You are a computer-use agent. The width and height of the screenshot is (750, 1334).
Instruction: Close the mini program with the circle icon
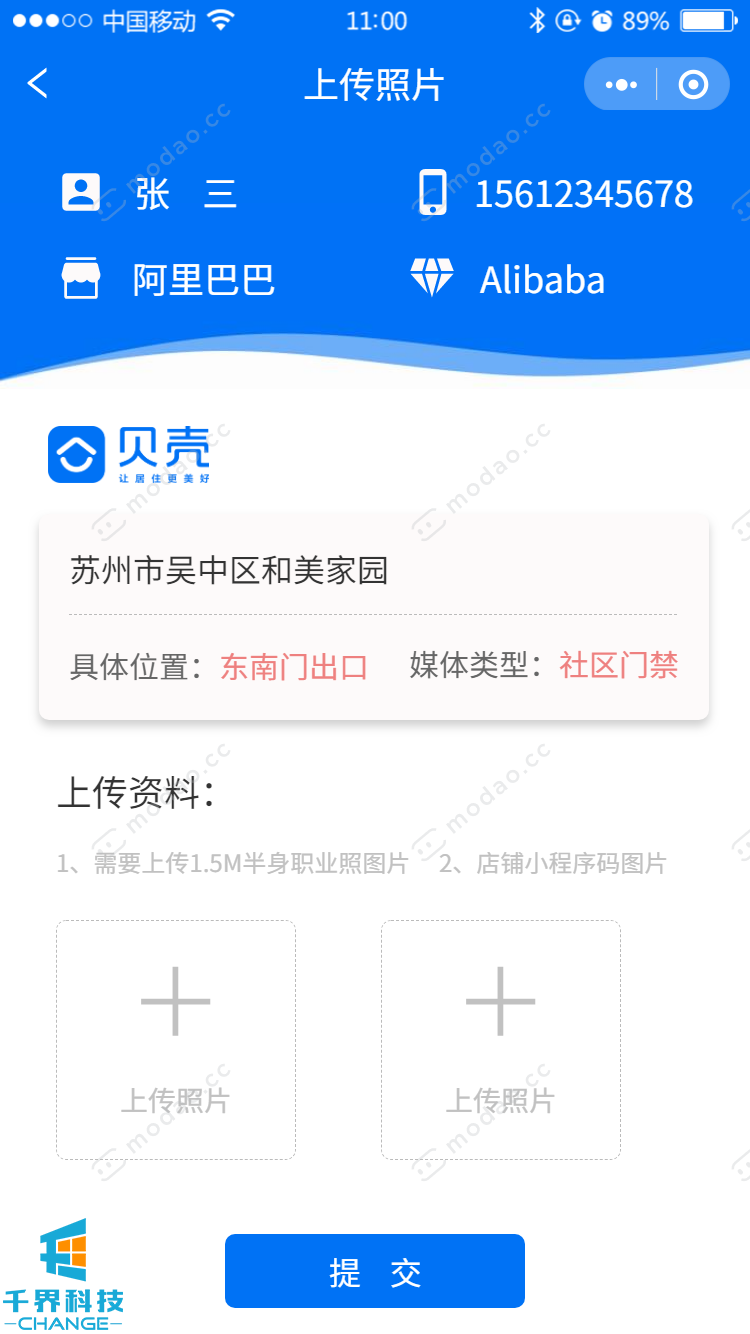coord(693,85)
